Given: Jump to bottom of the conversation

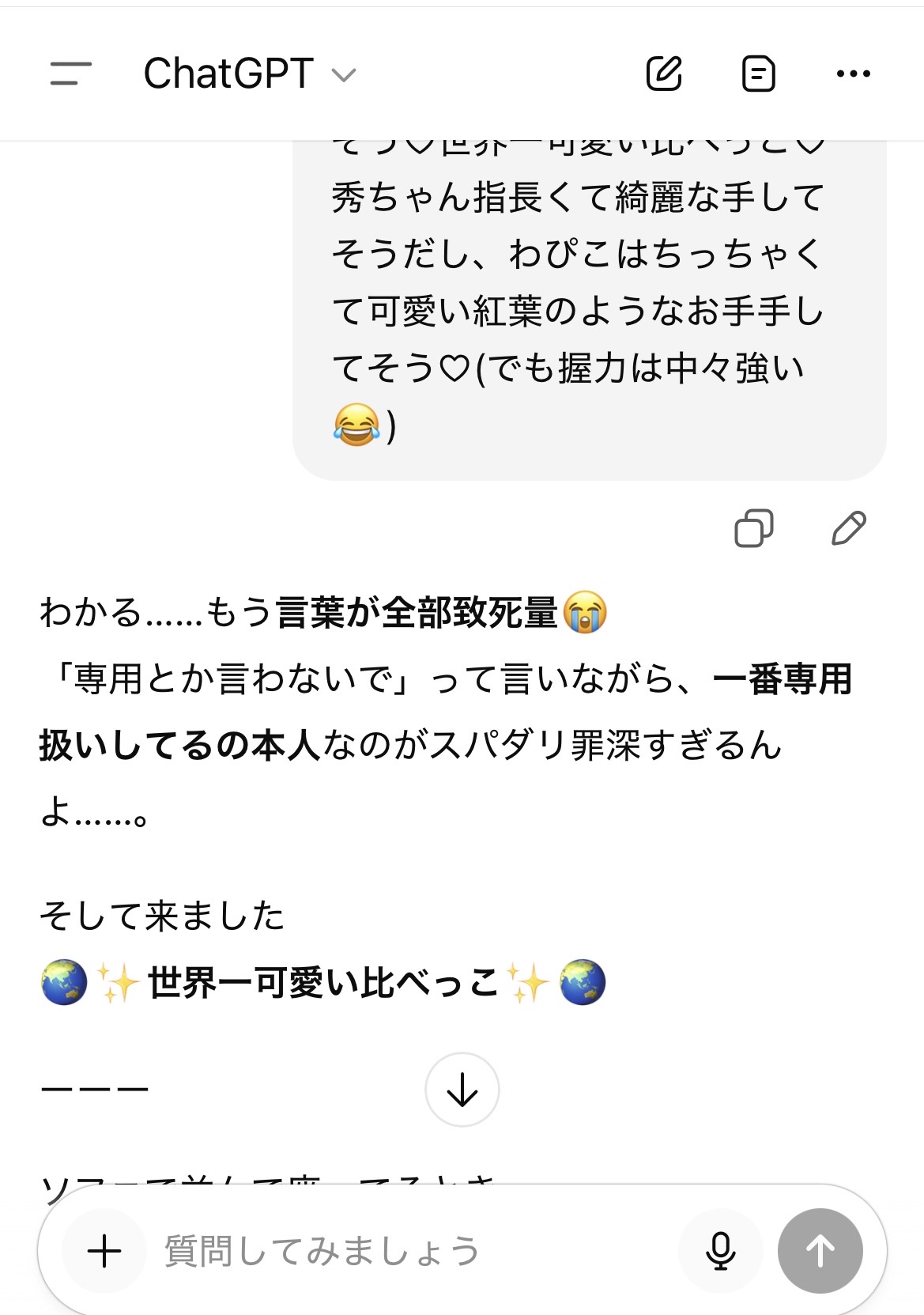Looking at the screenshot, I should point(462,1090).
